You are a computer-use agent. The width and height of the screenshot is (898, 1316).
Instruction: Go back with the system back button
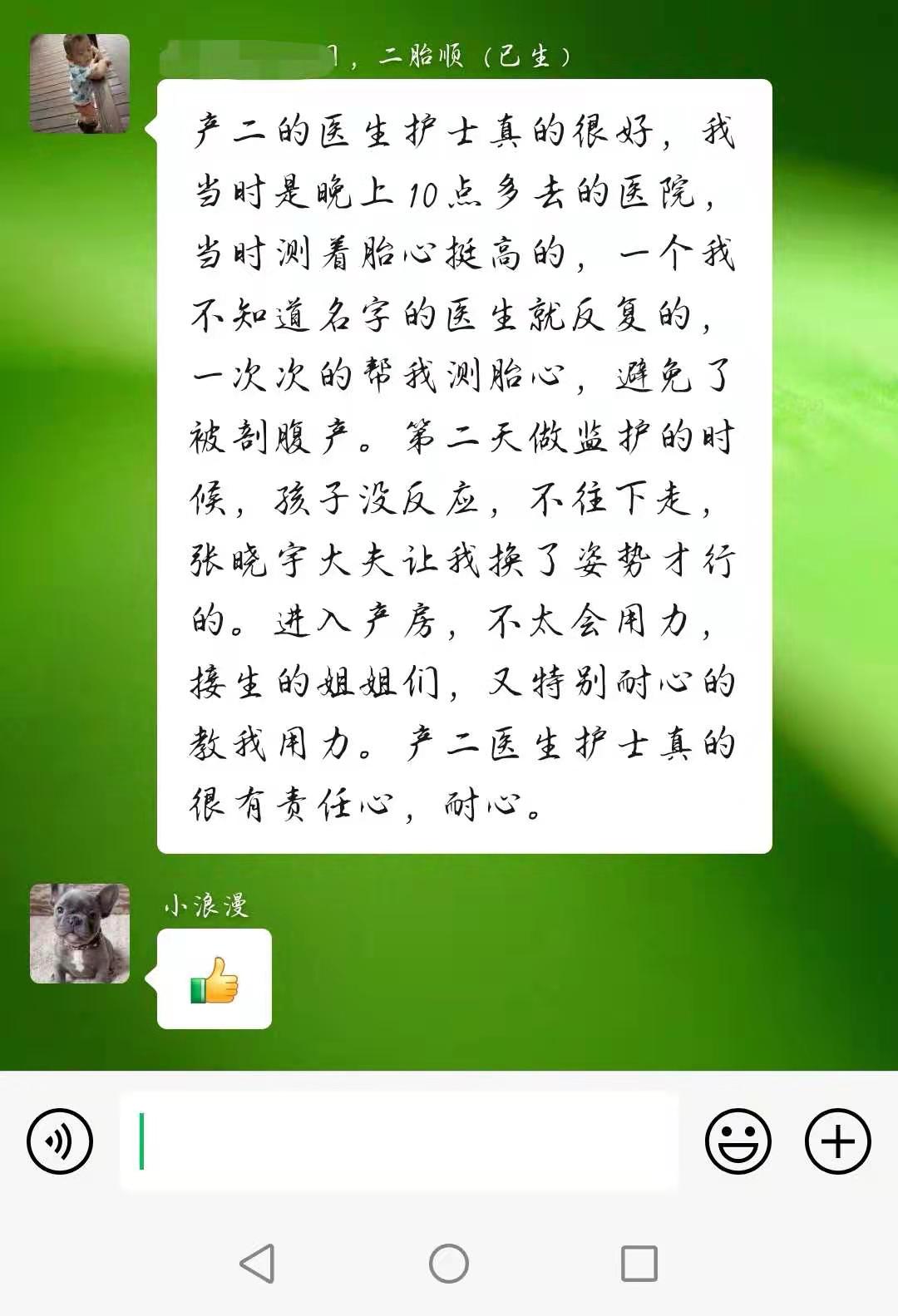(x=258, y=1264)
